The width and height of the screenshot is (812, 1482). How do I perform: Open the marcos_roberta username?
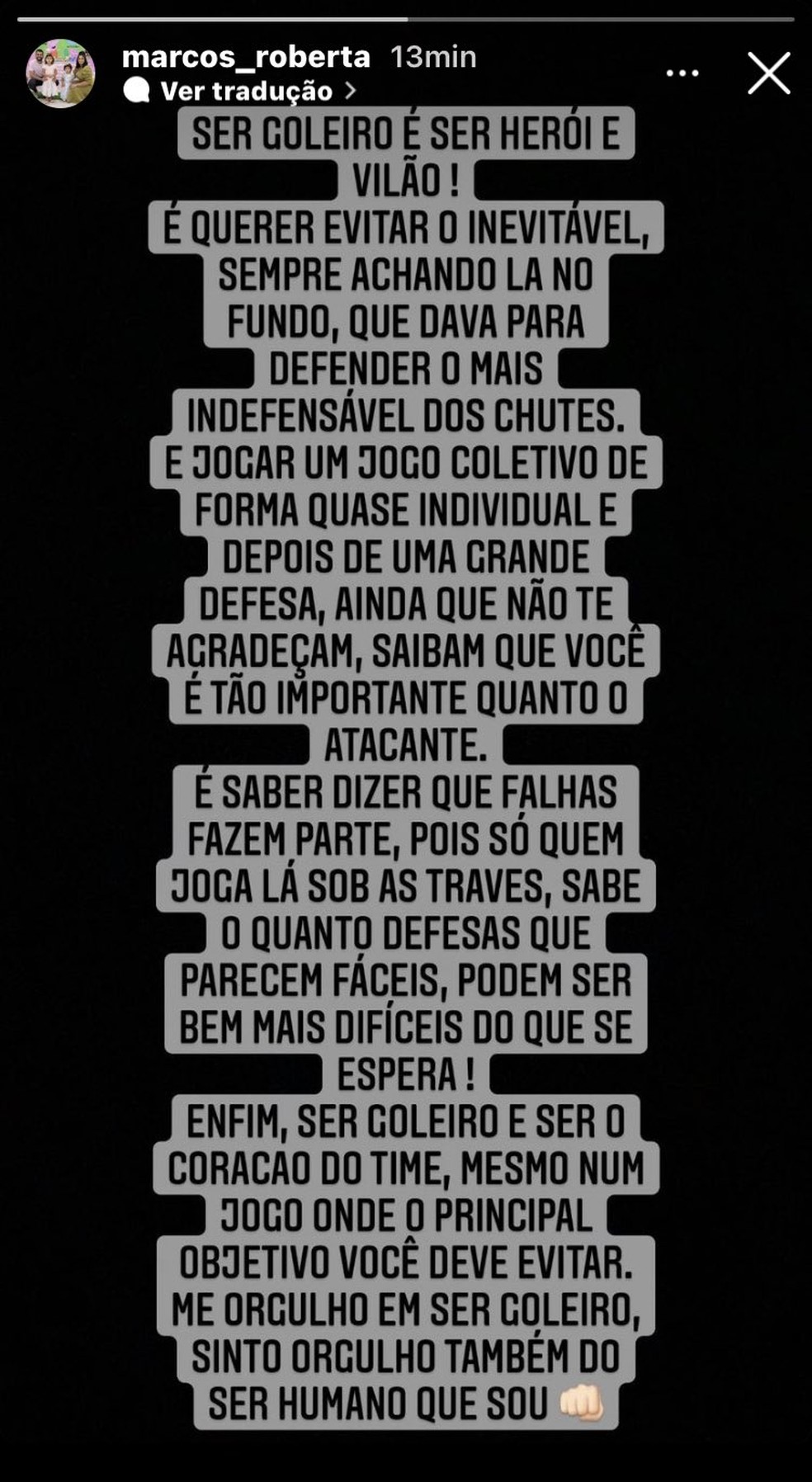(246, 56)
